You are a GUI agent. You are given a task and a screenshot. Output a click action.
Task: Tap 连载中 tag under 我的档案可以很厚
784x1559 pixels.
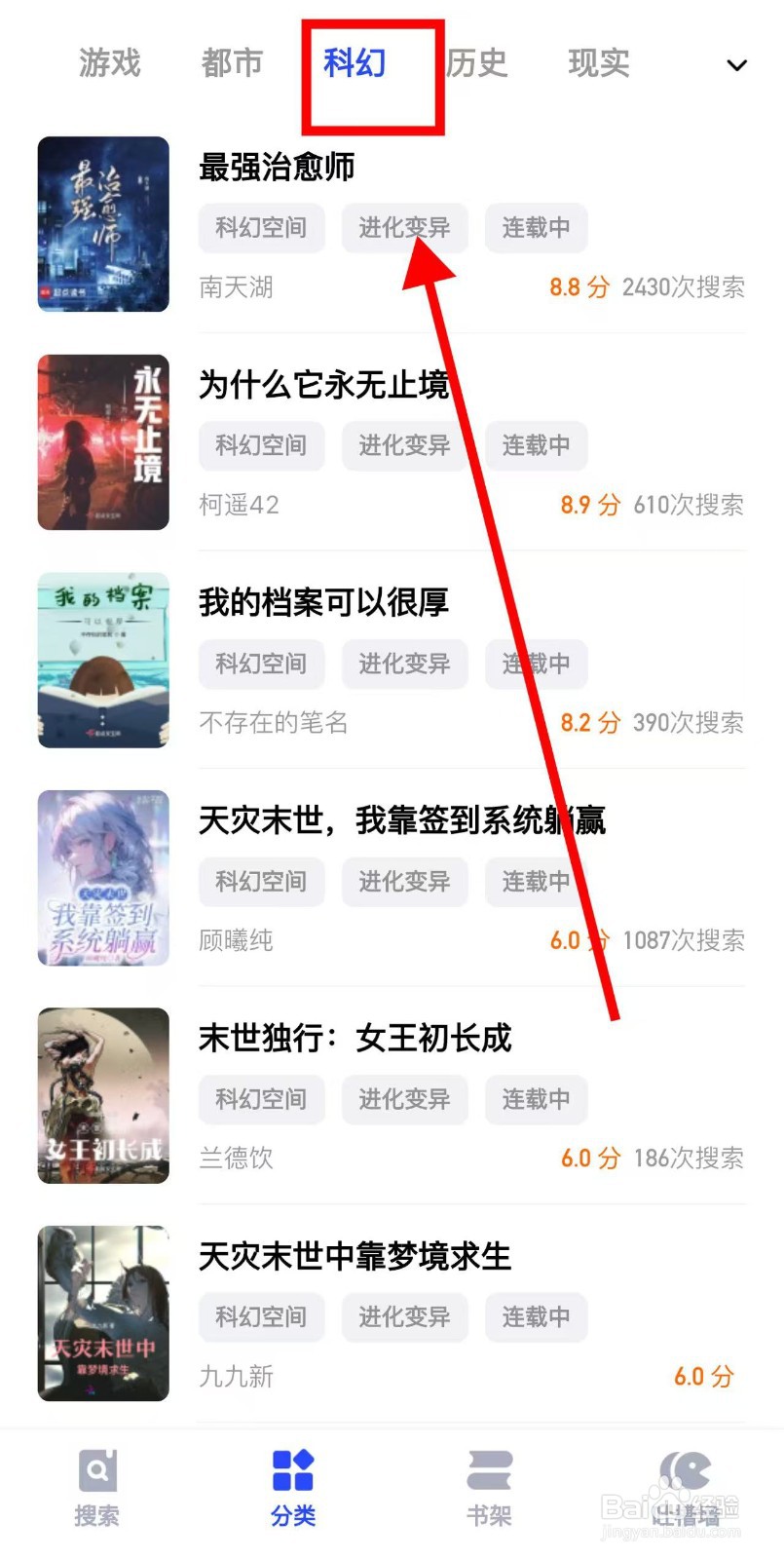tap(536, 664)
